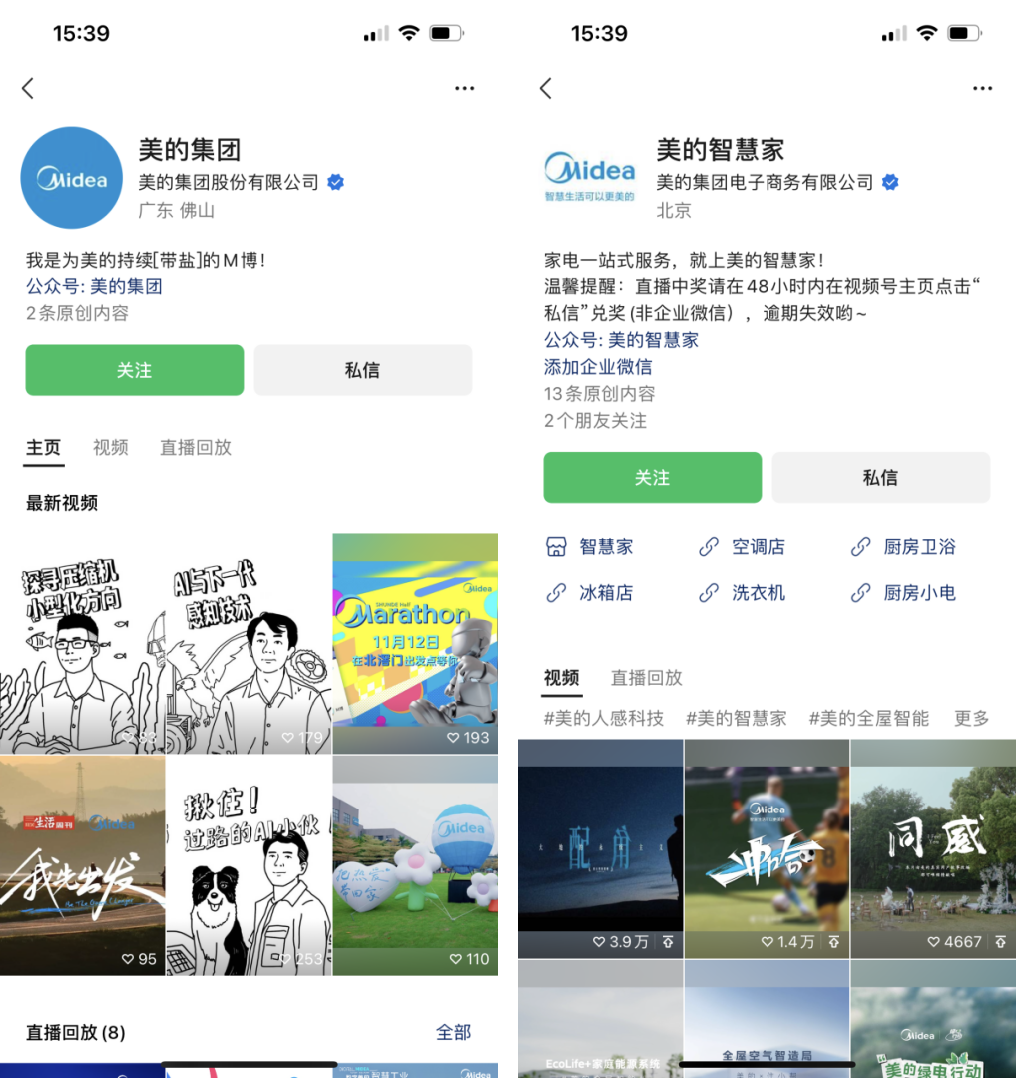Viewport: 1016px width, 1080px height.
Task: Switch to the 视频 tab beside 主页
Action: coord(110,448)
